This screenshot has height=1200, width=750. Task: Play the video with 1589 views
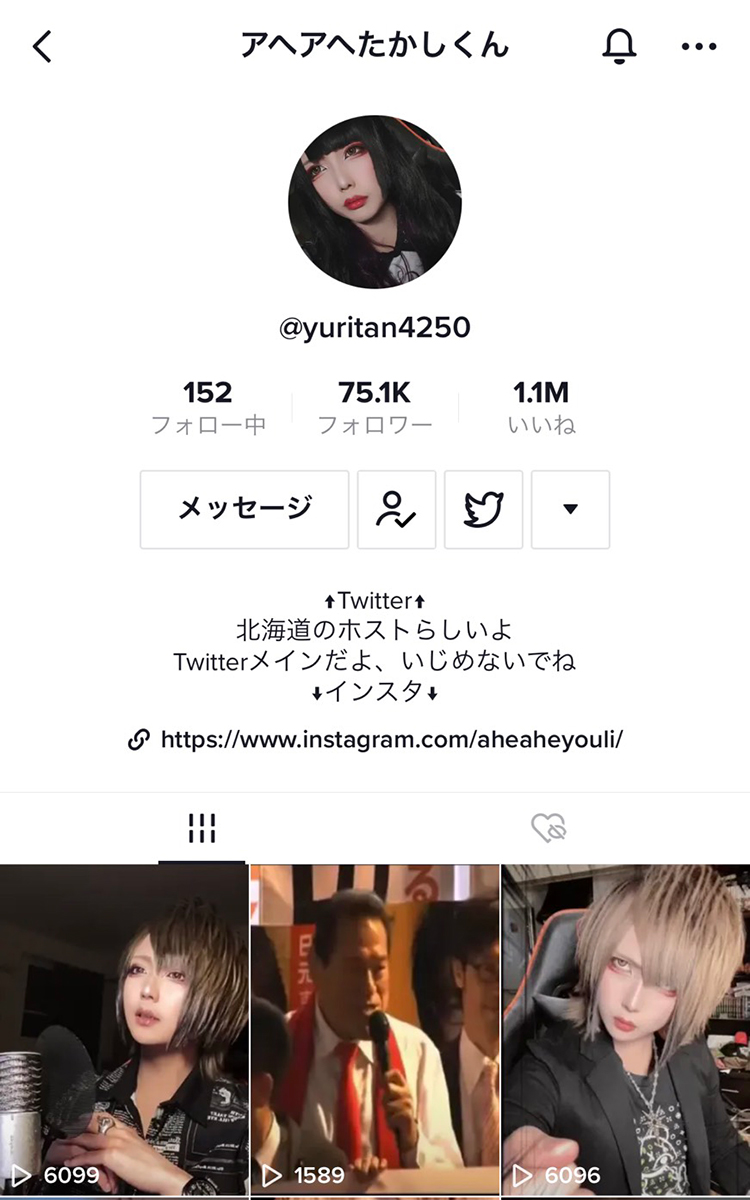(374, 1030)
